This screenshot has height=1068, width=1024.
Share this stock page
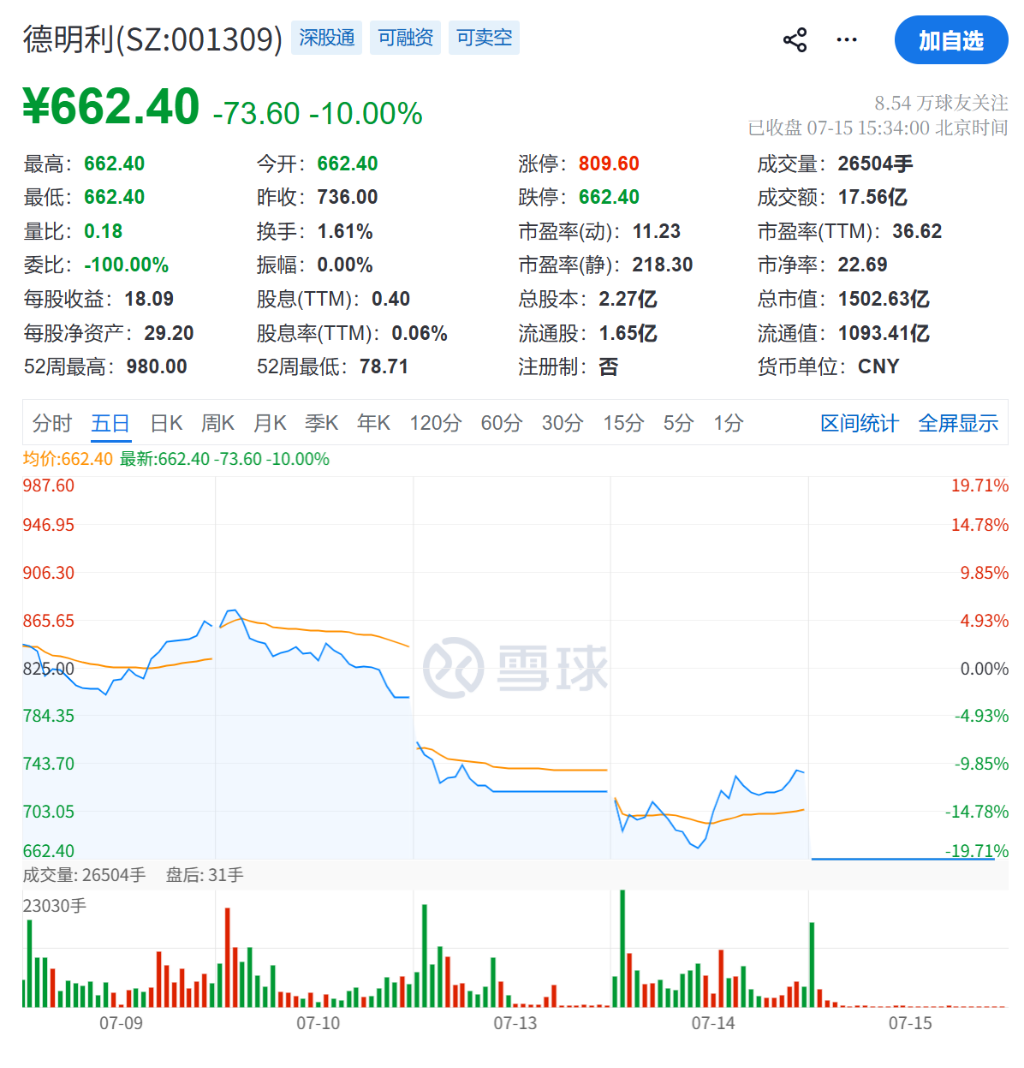(x=794, y=40)
